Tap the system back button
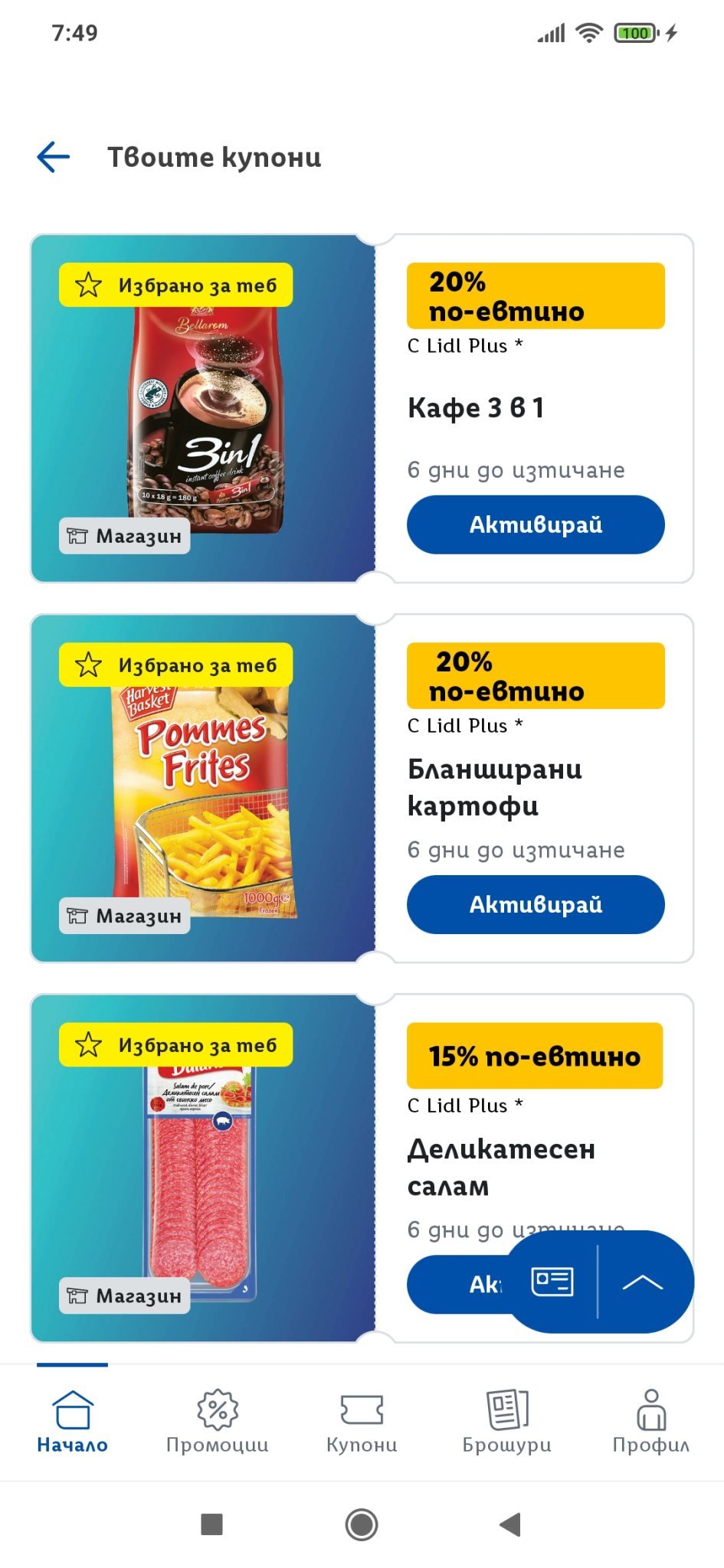 click(510, 1524)
